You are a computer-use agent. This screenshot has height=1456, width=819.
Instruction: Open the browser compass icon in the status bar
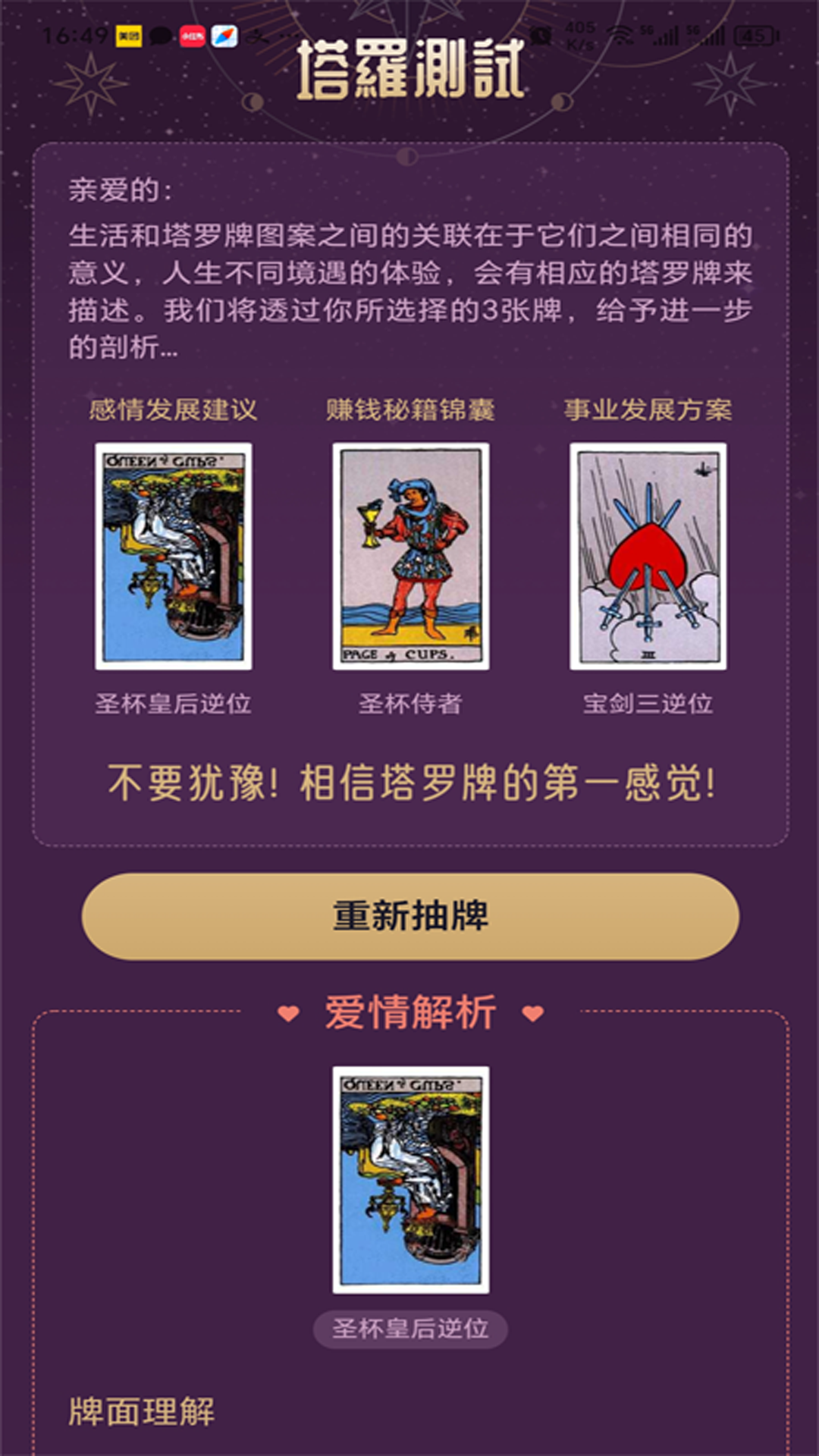click(224, 36)
